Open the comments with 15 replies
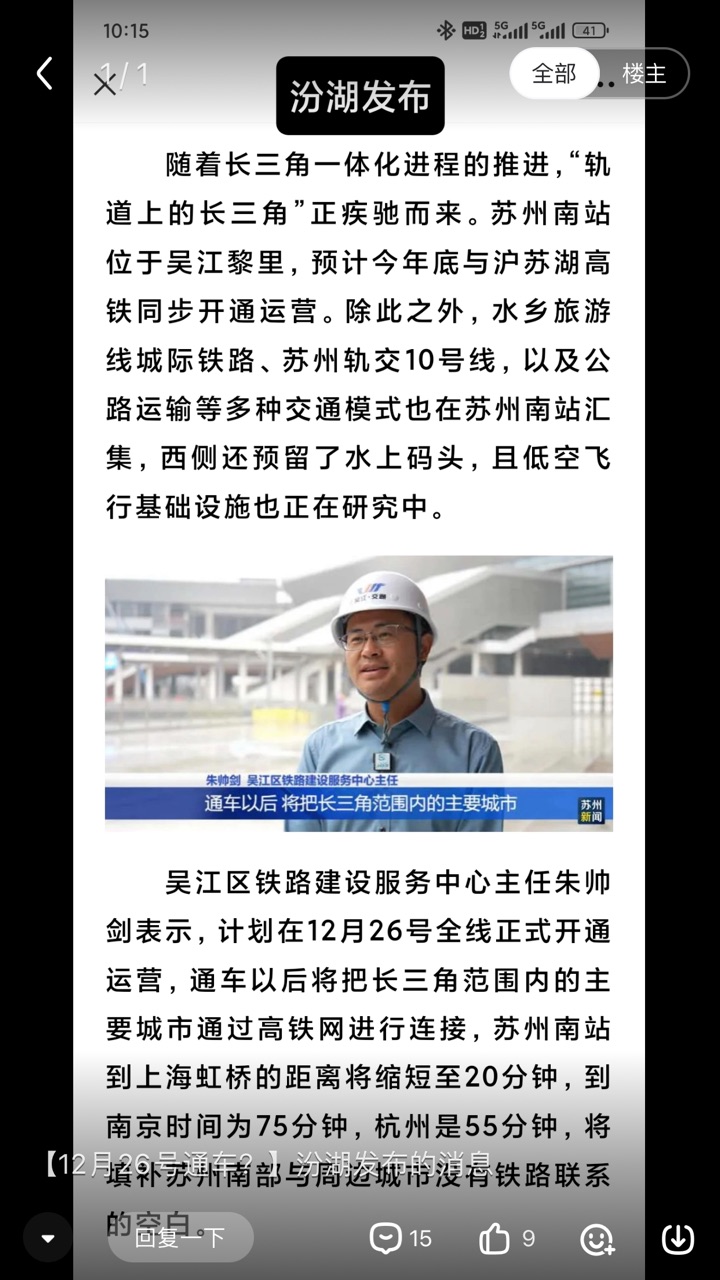Screen dimensions: 720x1280 [400, 1238]
